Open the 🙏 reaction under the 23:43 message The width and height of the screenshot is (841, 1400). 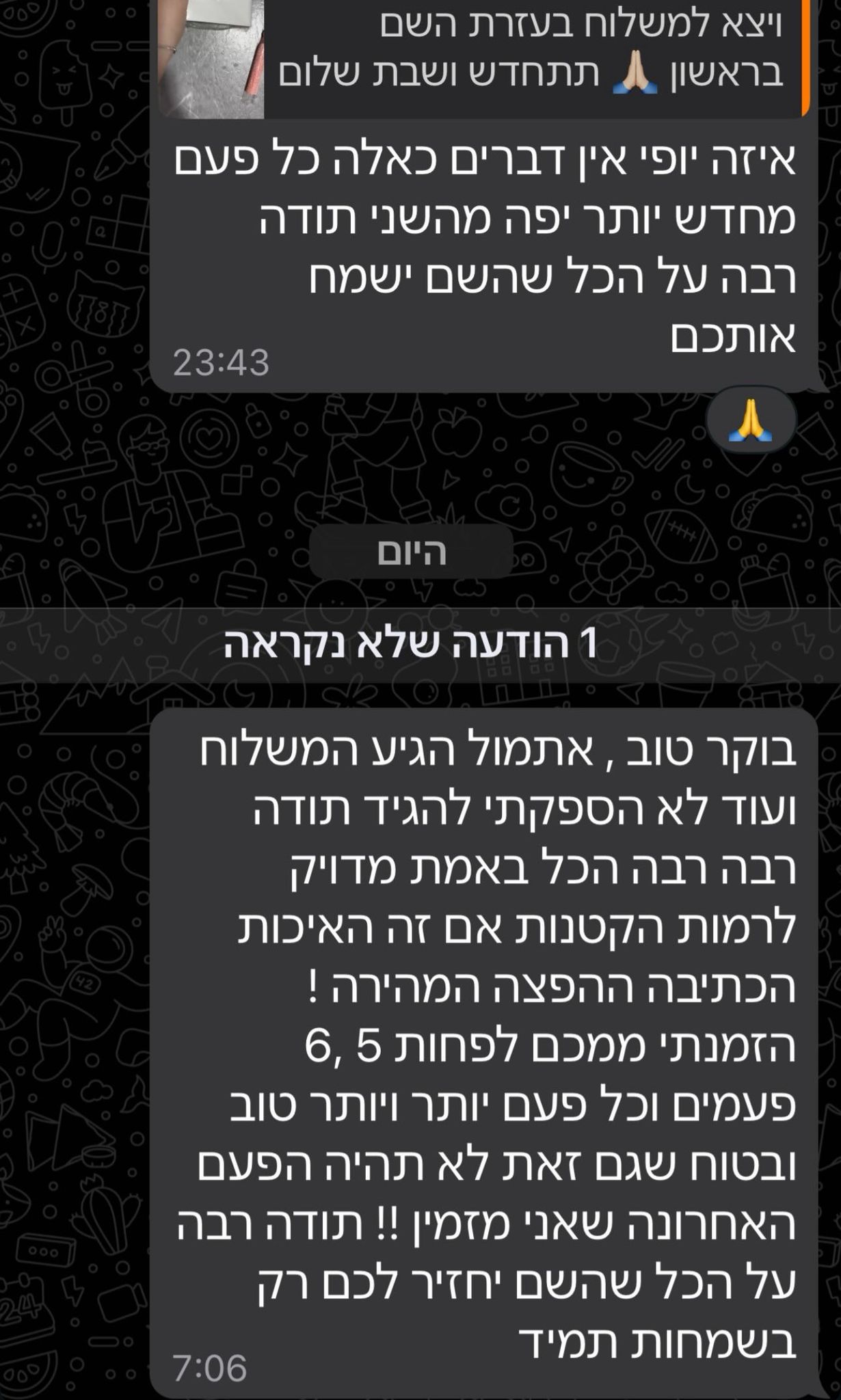[x=750, y=420]
